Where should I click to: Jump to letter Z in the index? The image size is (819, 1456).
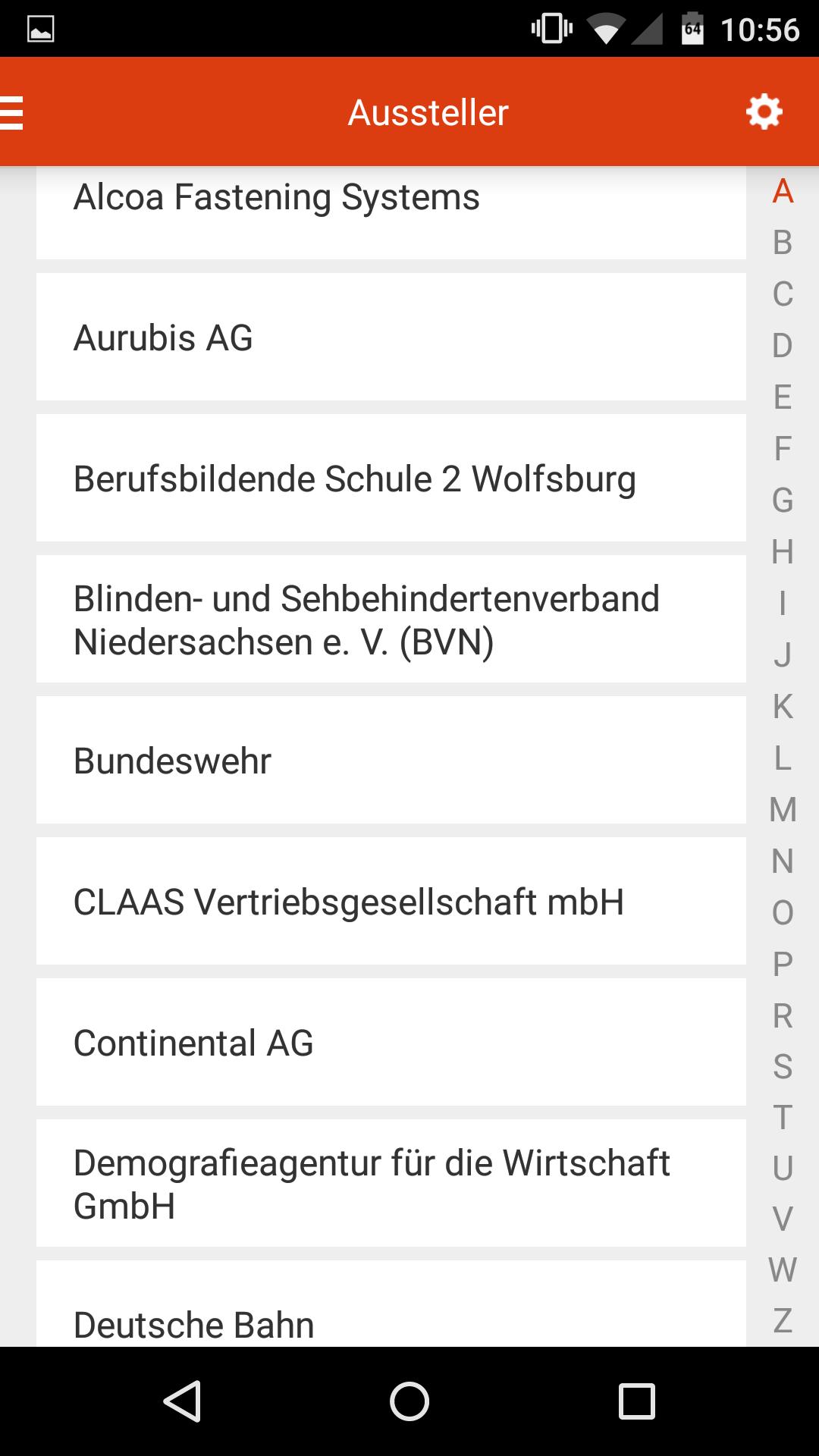pyautogui.click(x=783, y=1321)
